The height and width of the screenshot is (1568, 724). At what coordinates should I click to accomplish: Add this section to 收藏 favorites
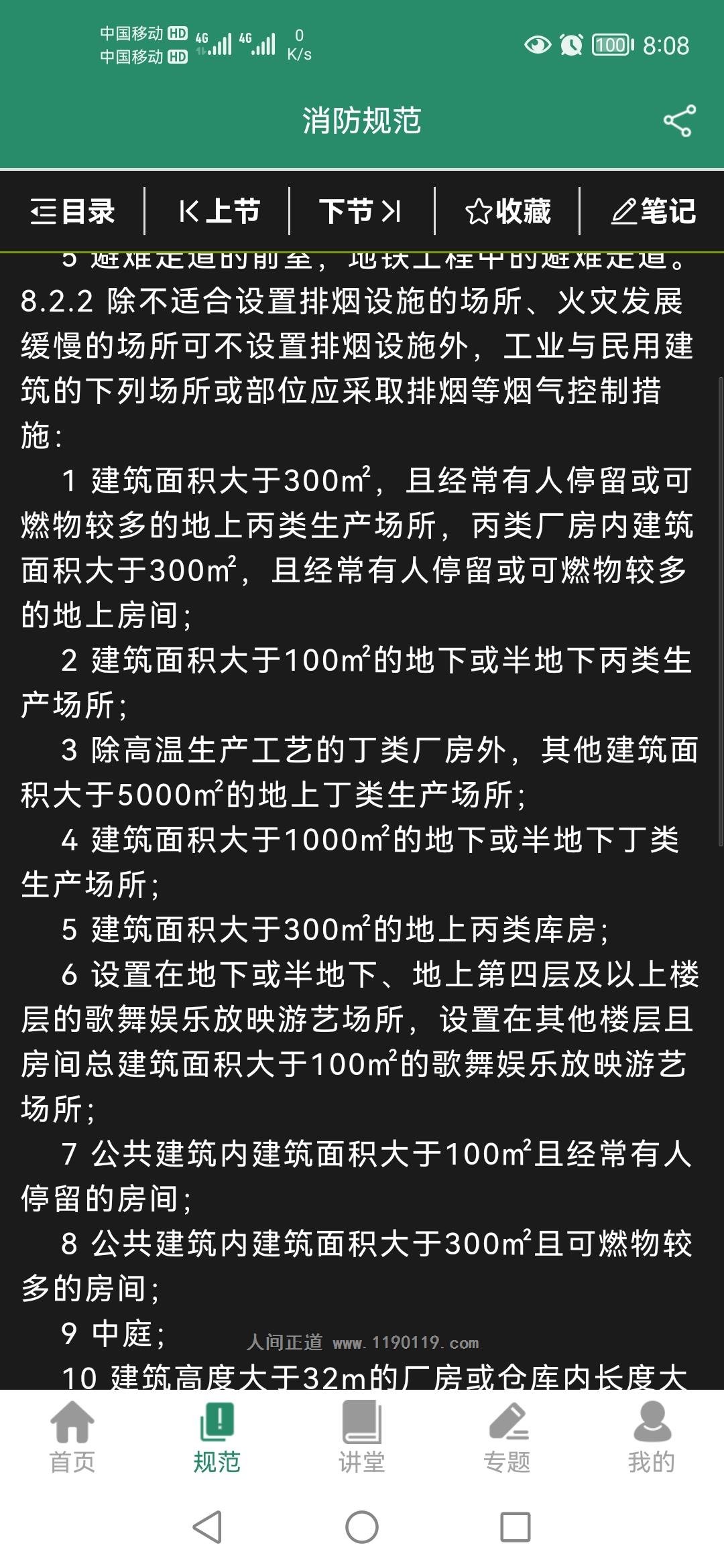coord(507,212)
